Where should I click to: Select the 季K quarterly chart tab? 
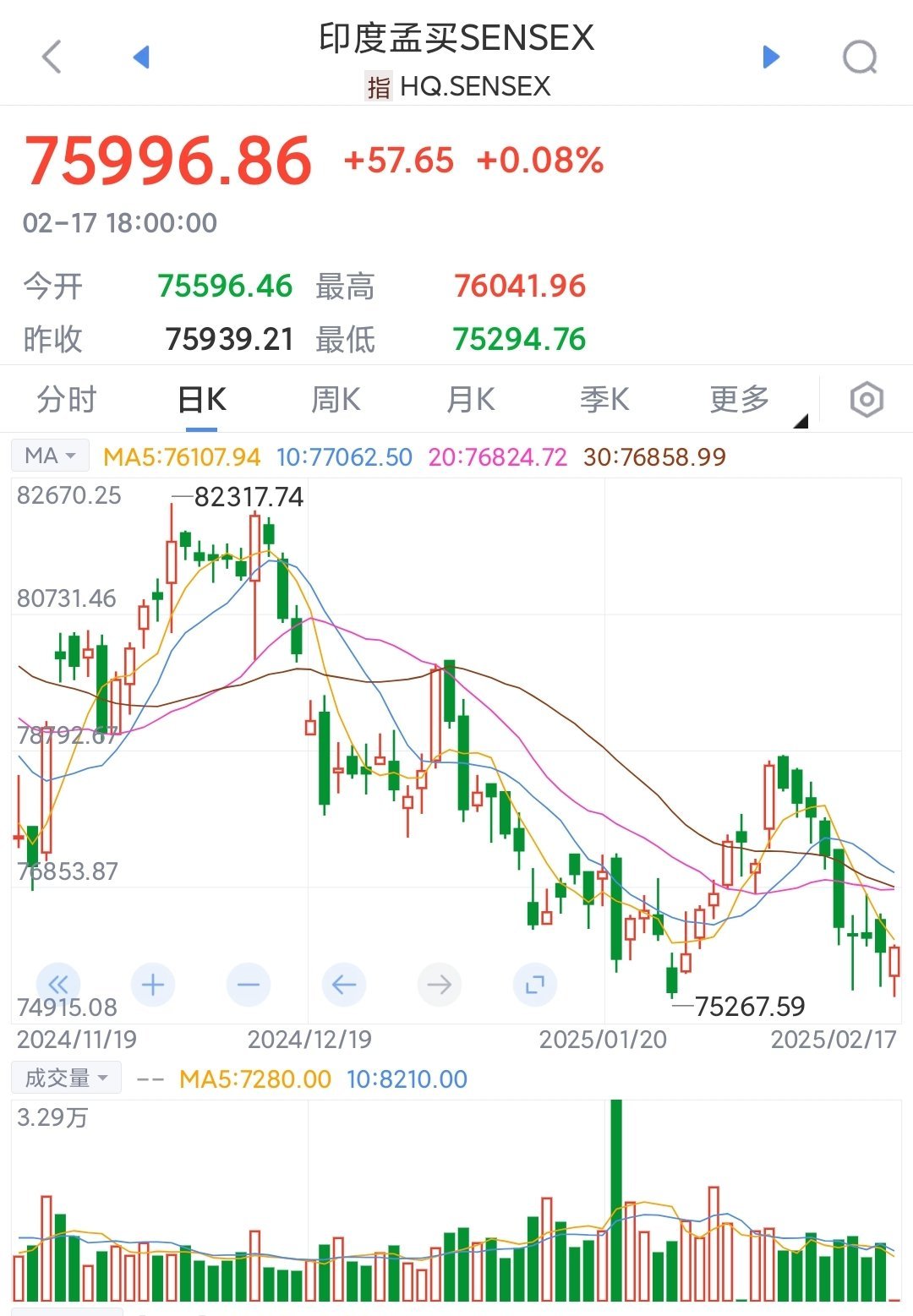pyautogui.click(x=603, y=398)
